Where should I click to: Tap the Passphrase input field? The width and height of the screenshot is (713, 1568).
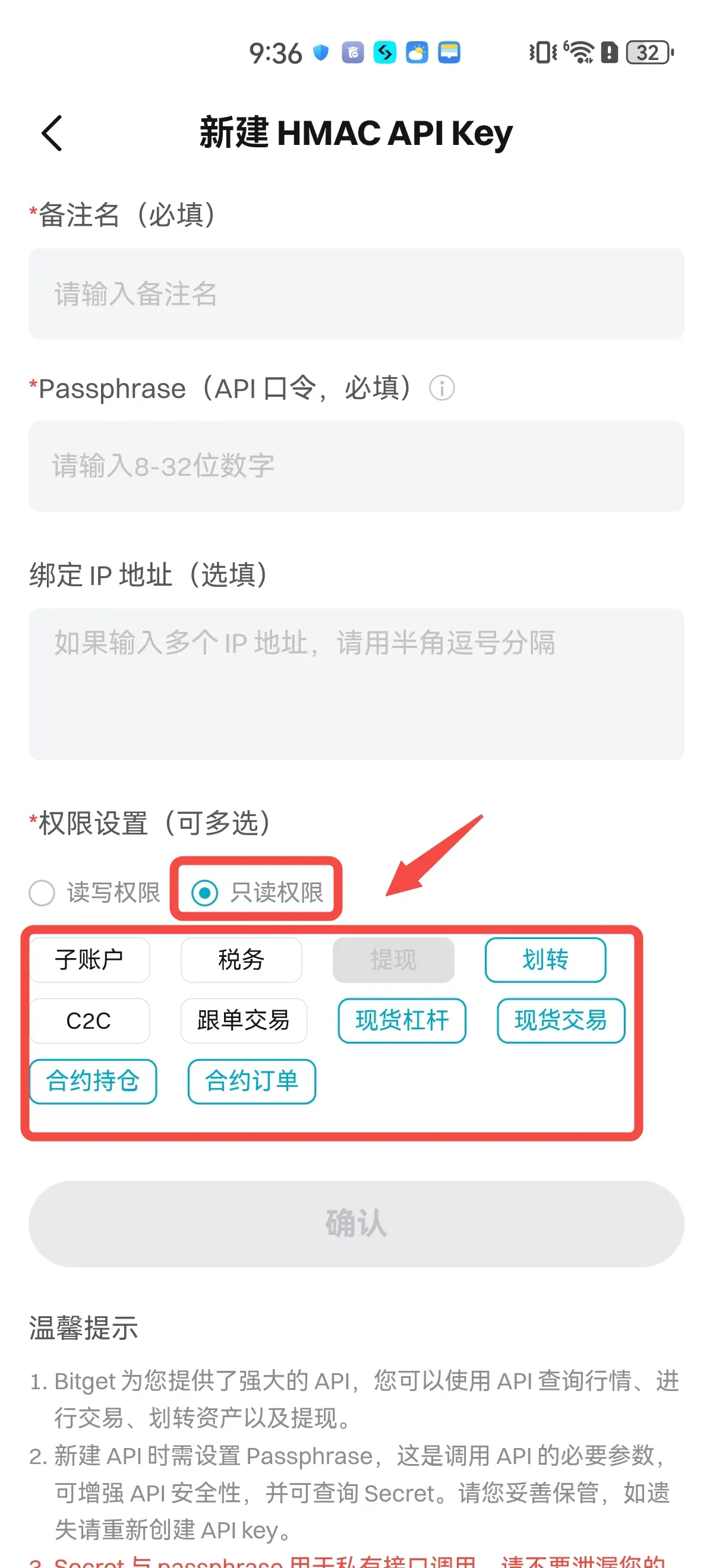coord(356,466)
